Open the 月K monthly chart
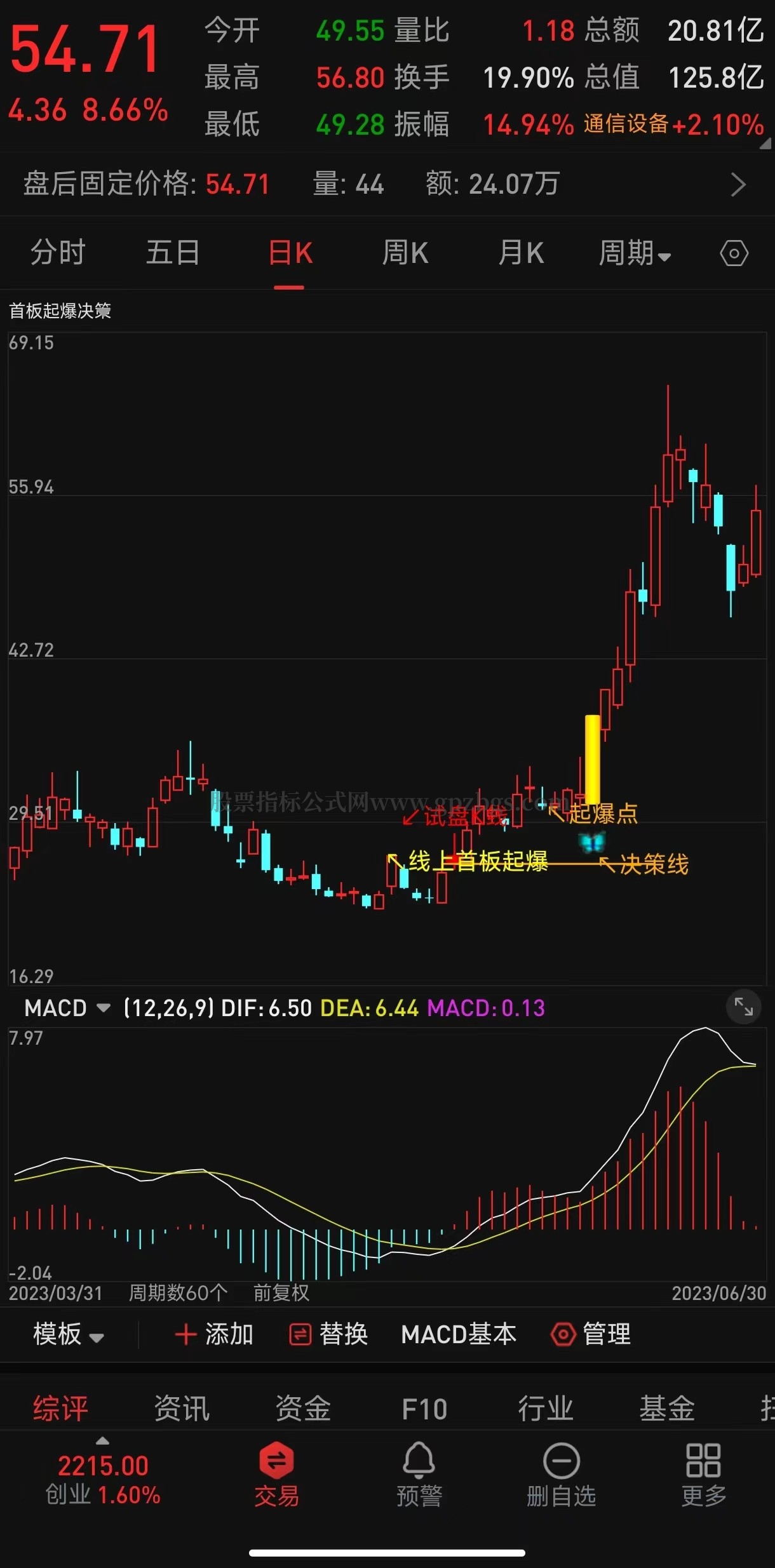The height and width of the screenshot is (1568, 775). (520, 253)
